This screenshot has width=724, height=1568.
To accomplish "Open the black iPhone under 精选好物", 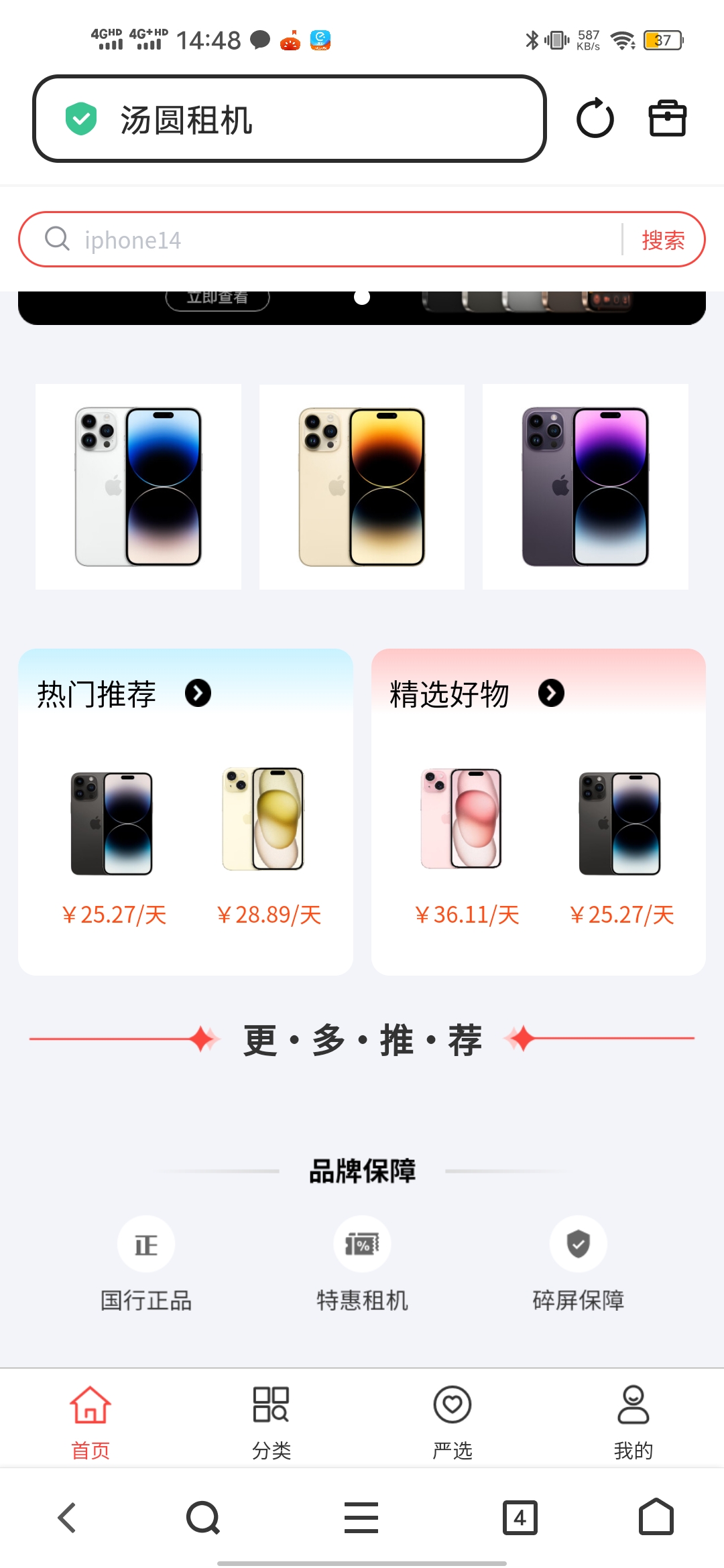I will point(620,823).
